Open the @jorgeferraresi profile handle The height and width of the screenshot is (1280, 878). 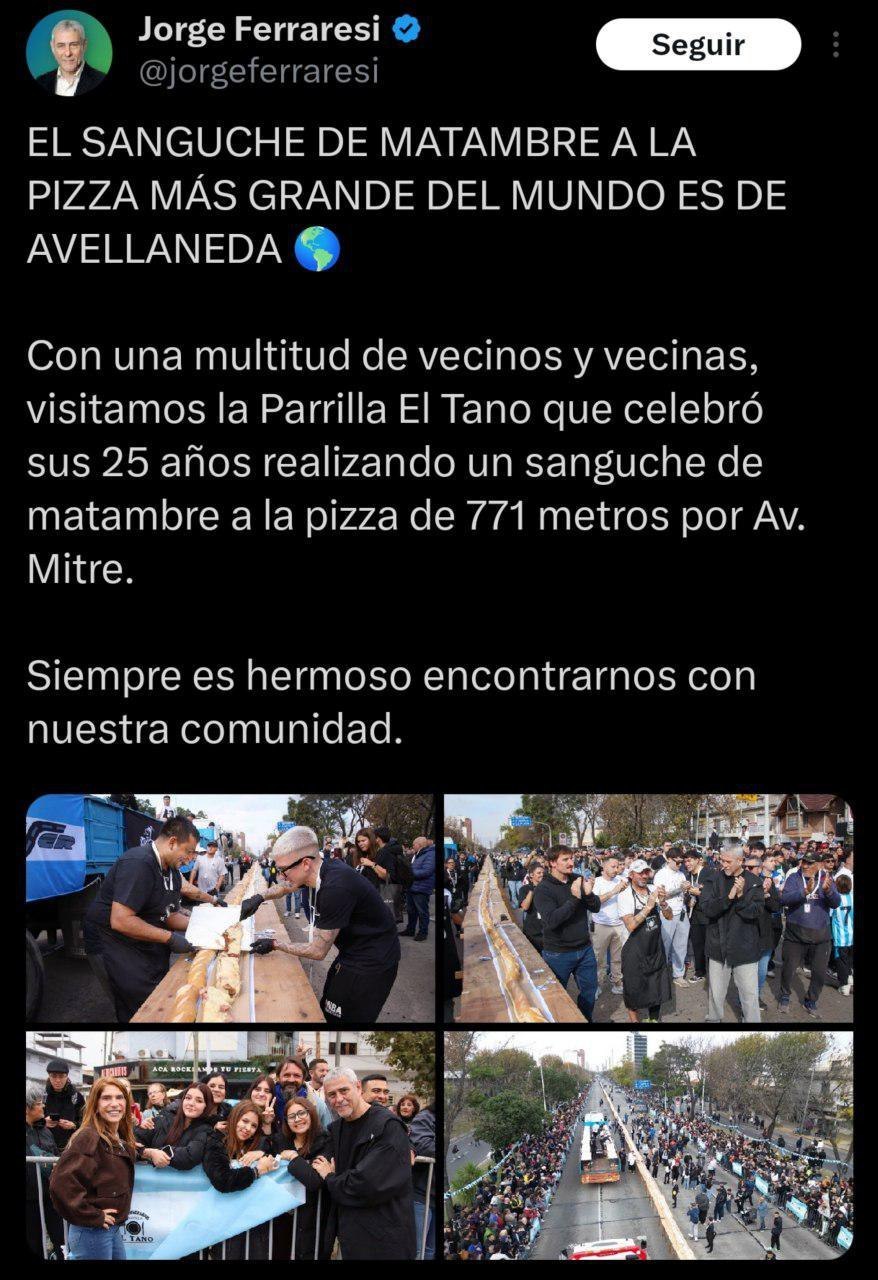pos(258,73)
